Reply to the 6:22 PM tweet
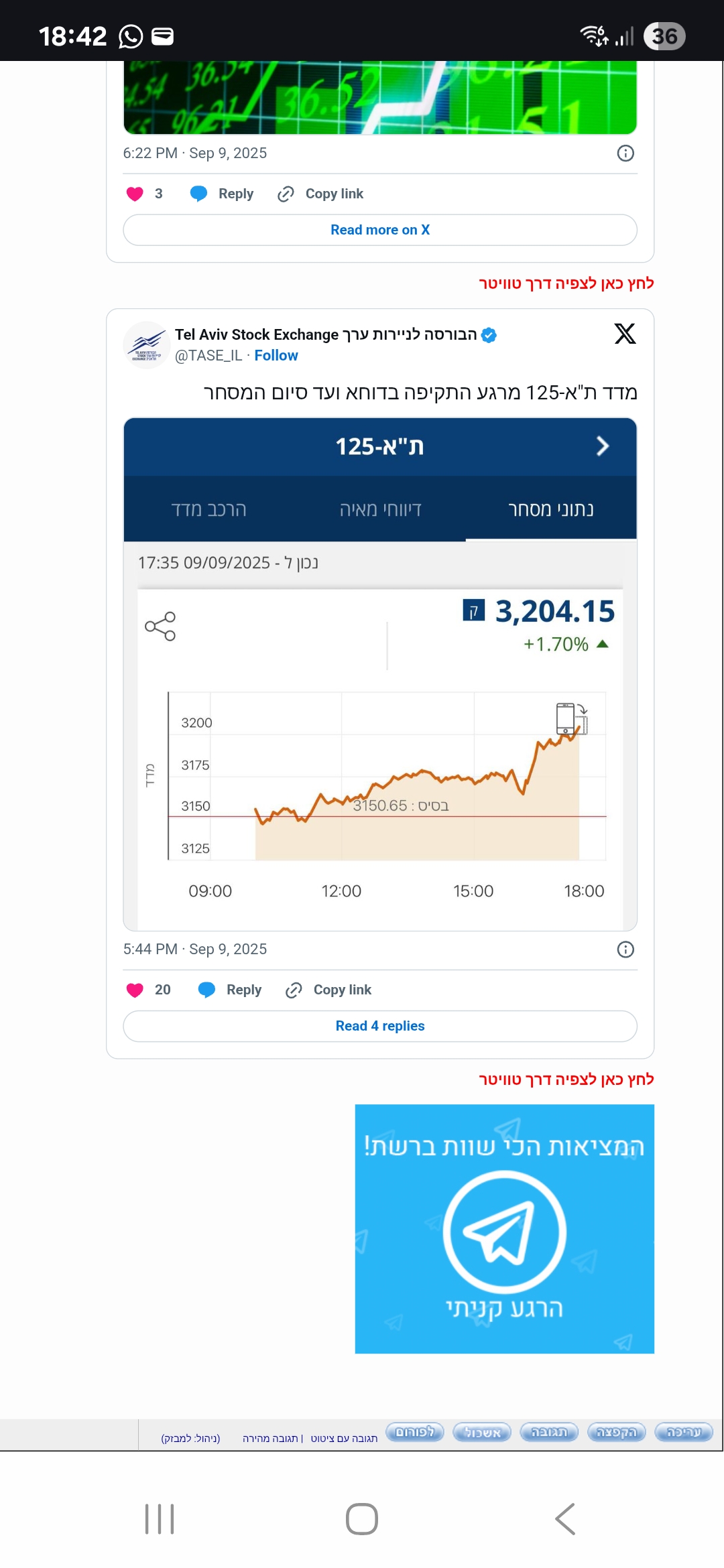 click(222, 194)
